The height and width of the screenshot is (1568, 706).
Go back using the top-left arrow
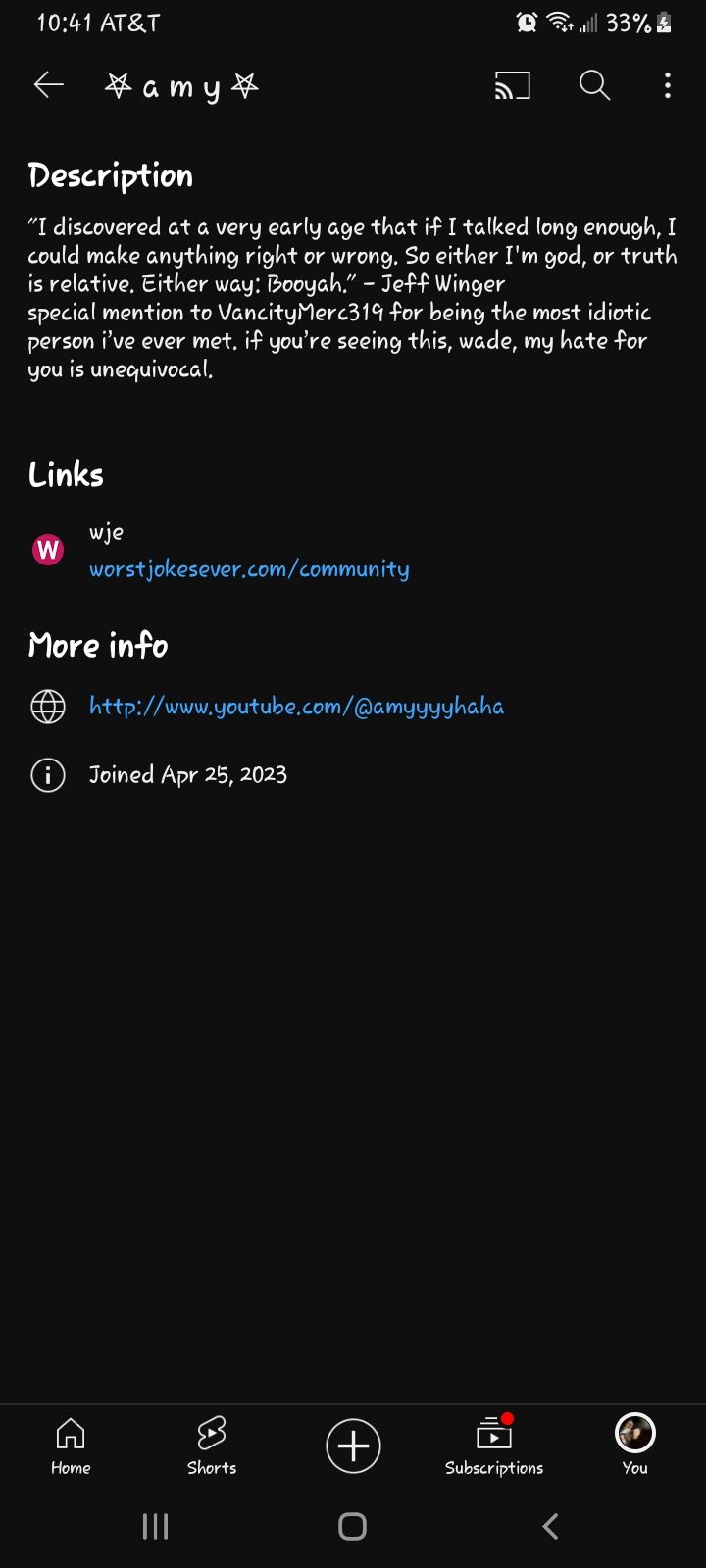48,85
